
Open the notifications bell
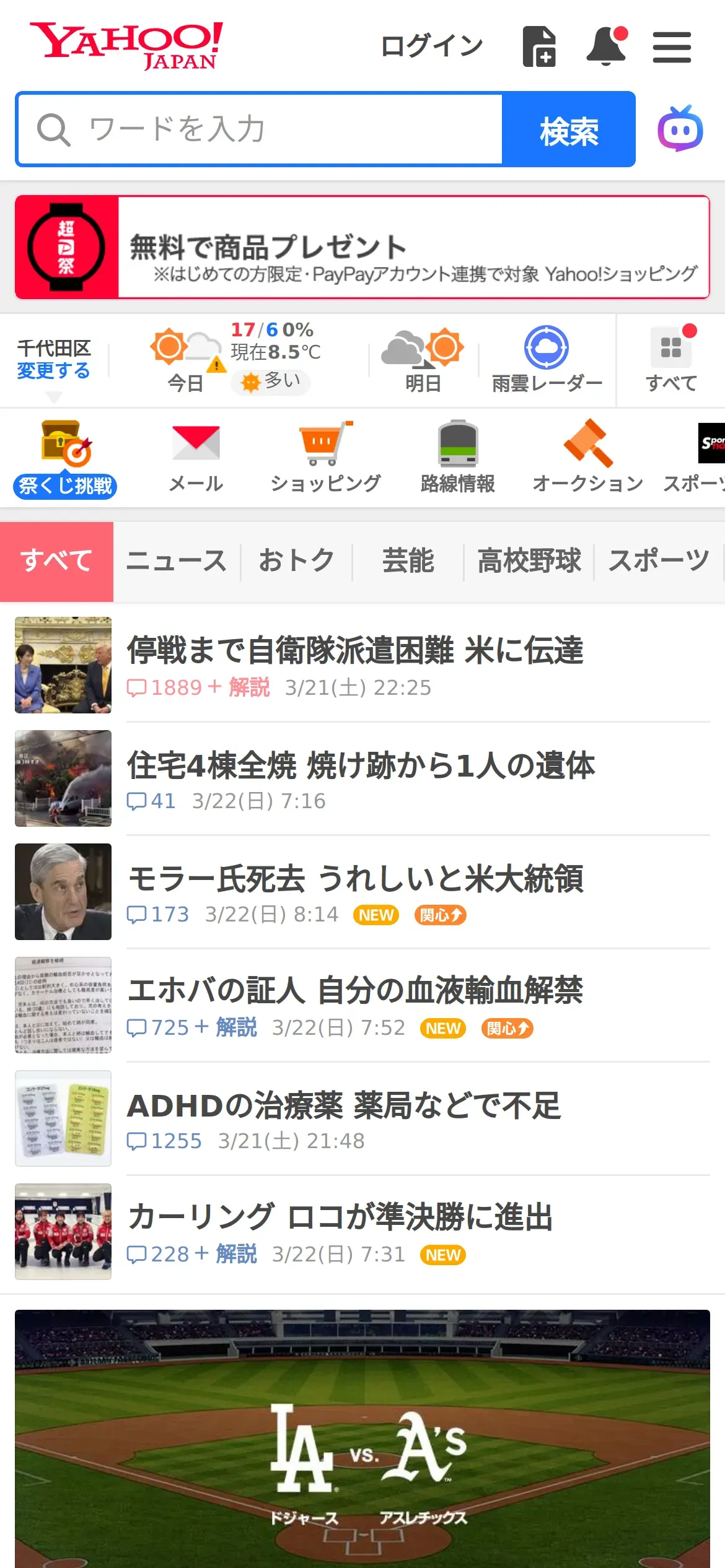606,46
